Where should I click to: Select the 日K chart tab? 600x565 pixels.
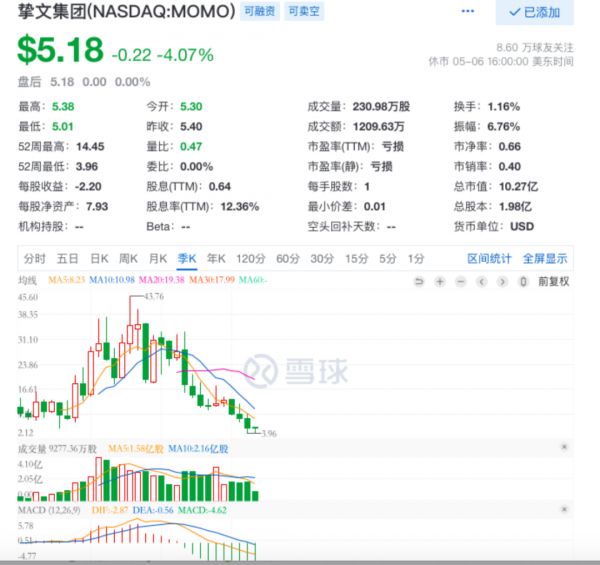point(99,258)
